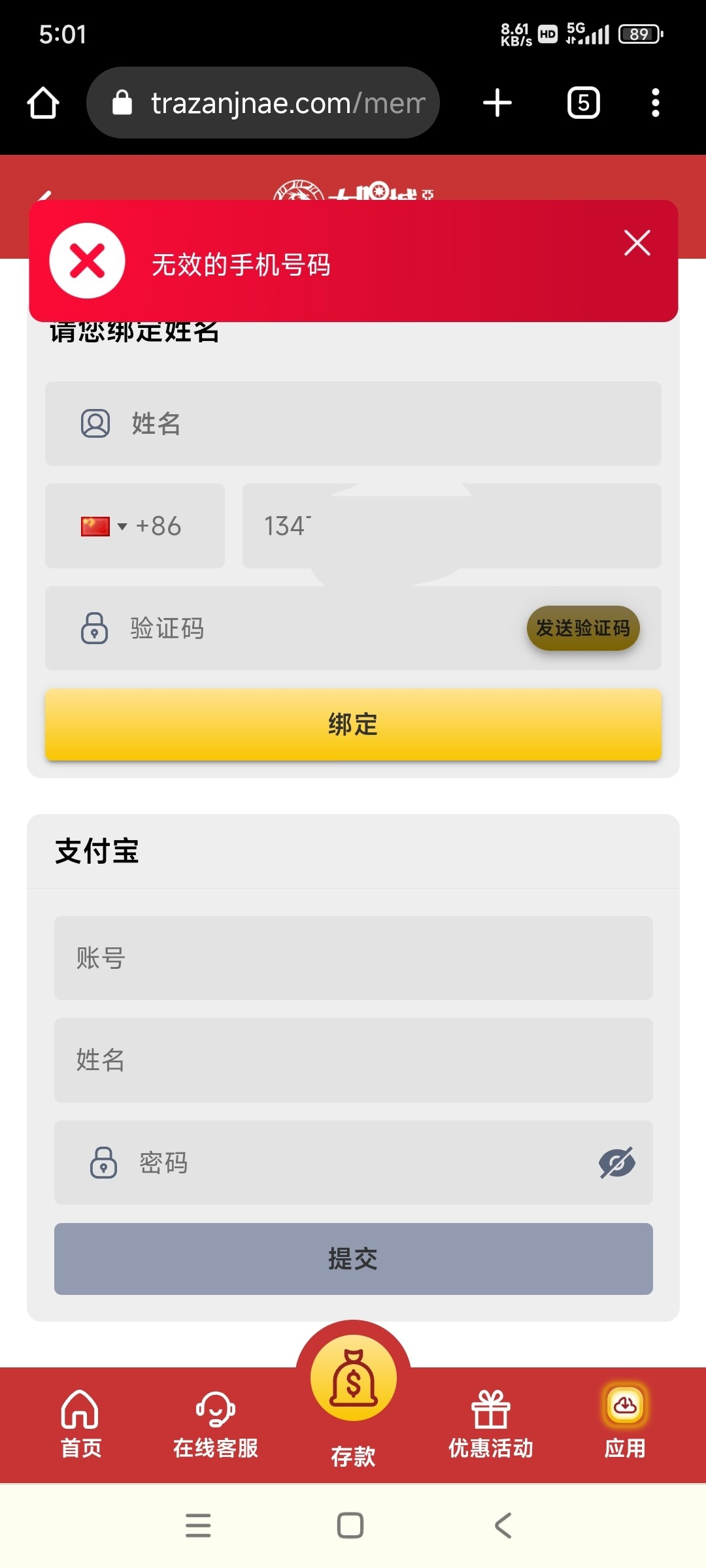The height and width of the screenshot is (1568, 706).
Task: Dismiss the invalid phone number error banner
Action: point(637,243)
